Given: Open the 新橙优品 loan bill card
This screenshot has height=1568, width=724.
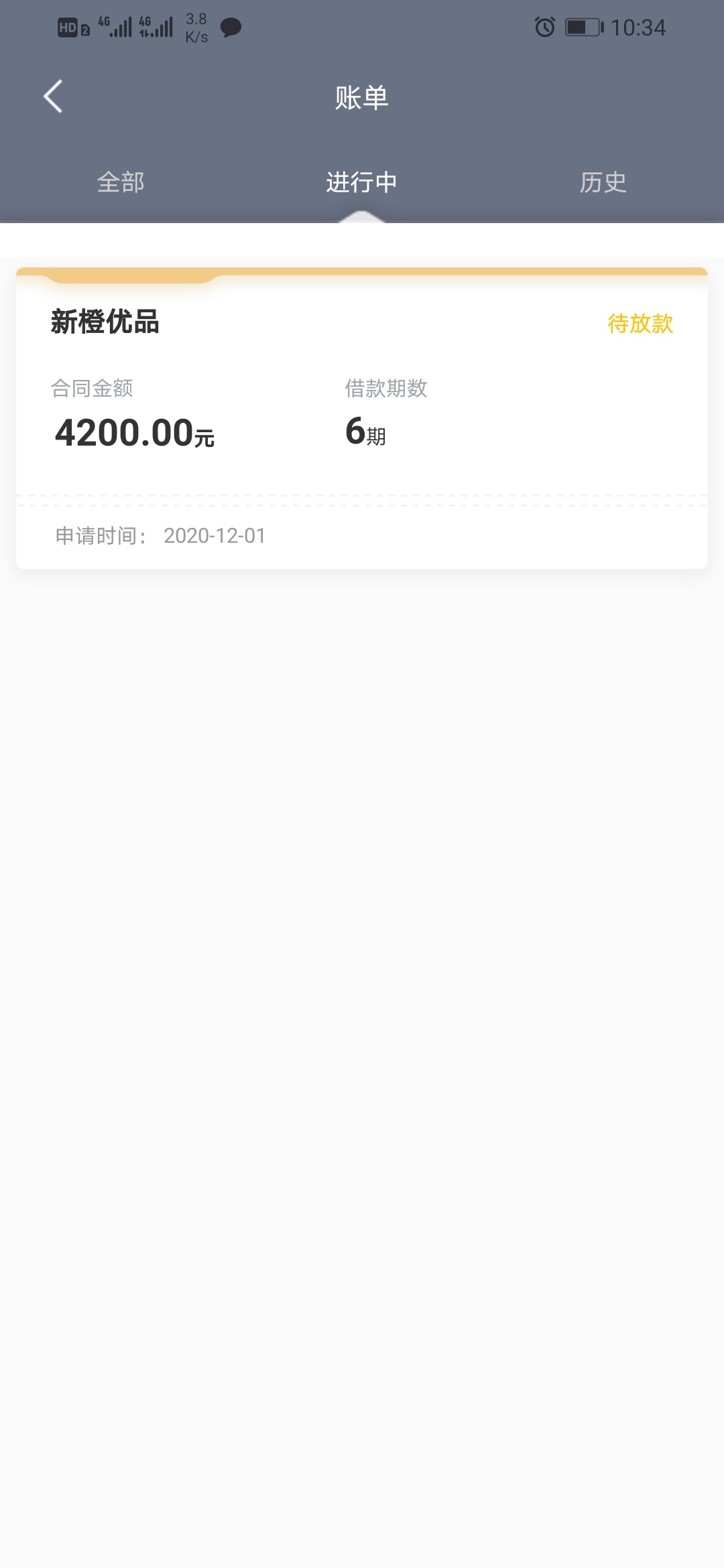Looking at the screenshot, I should (362, 418).
